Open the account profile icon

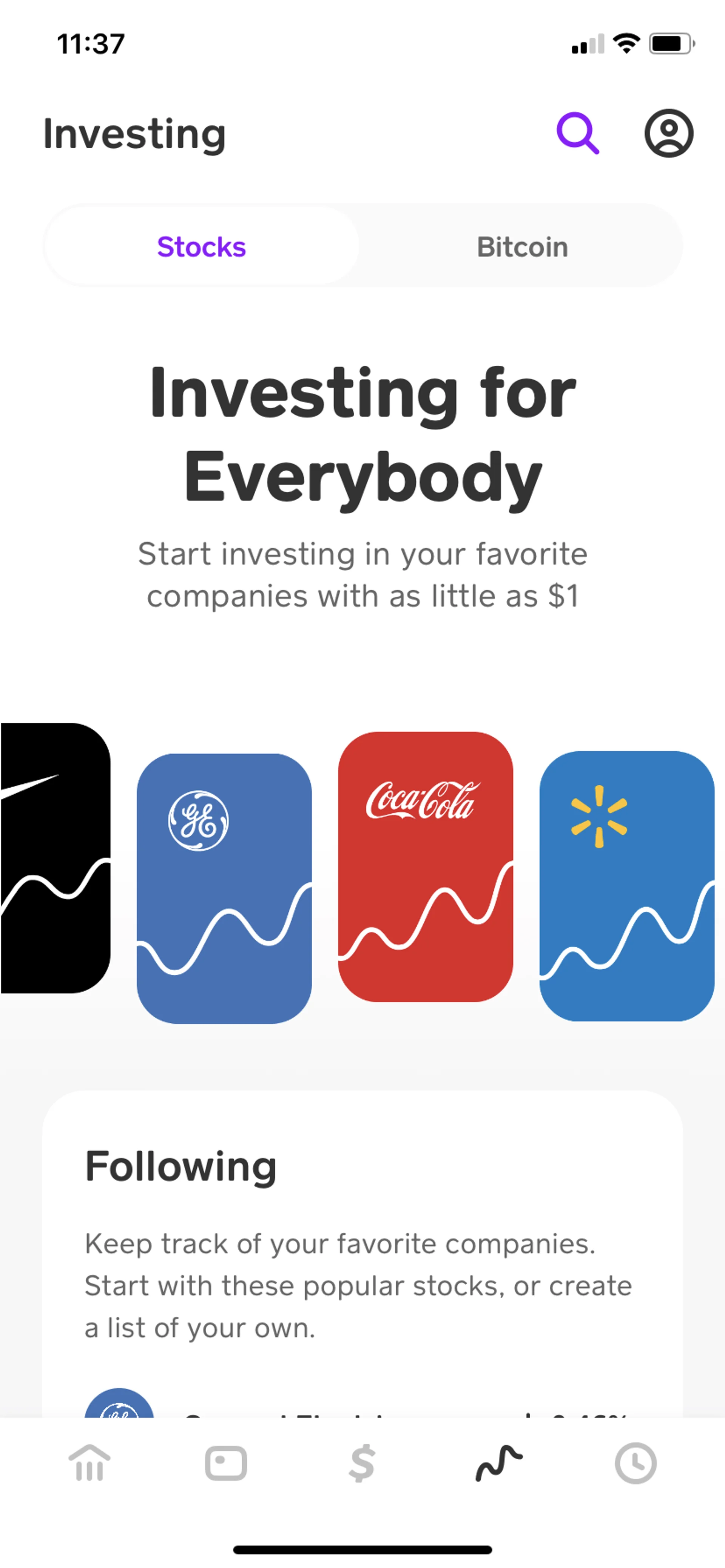point(668,133)
